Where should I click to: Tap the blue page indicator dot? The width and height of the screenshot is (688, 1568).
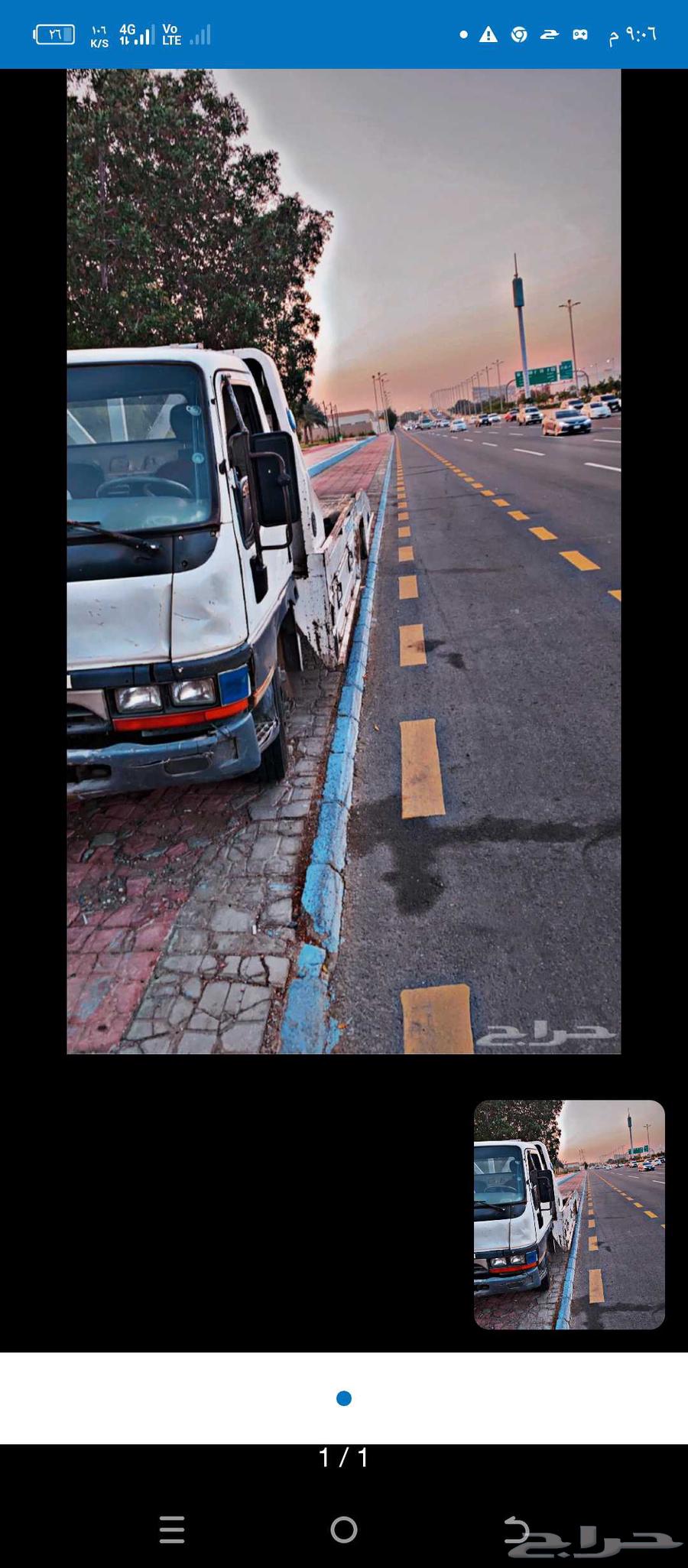point(343,1398)
